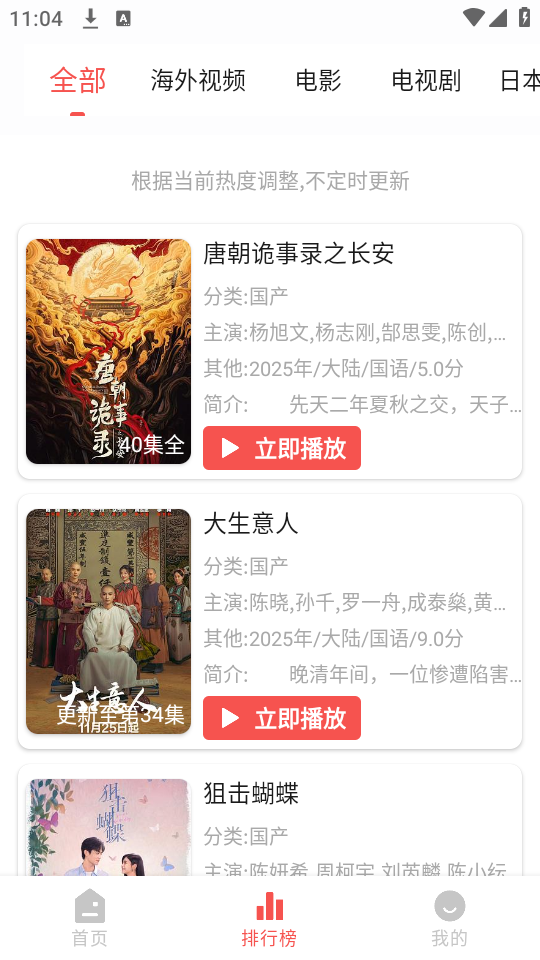Open the 我的 tab
The image size is (540, 960).
click(449, 918)
